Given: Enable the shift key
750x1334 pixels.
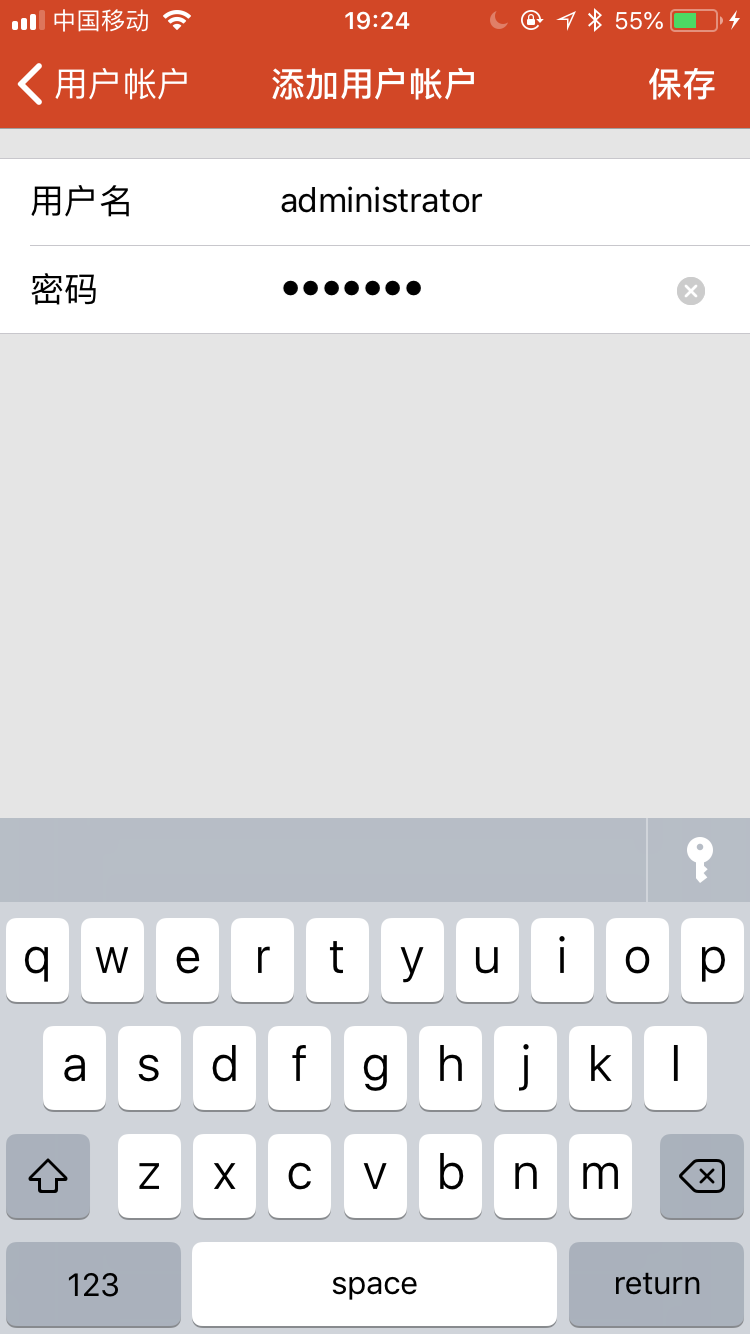Looking at the screenshot, I should [48, 1177].
